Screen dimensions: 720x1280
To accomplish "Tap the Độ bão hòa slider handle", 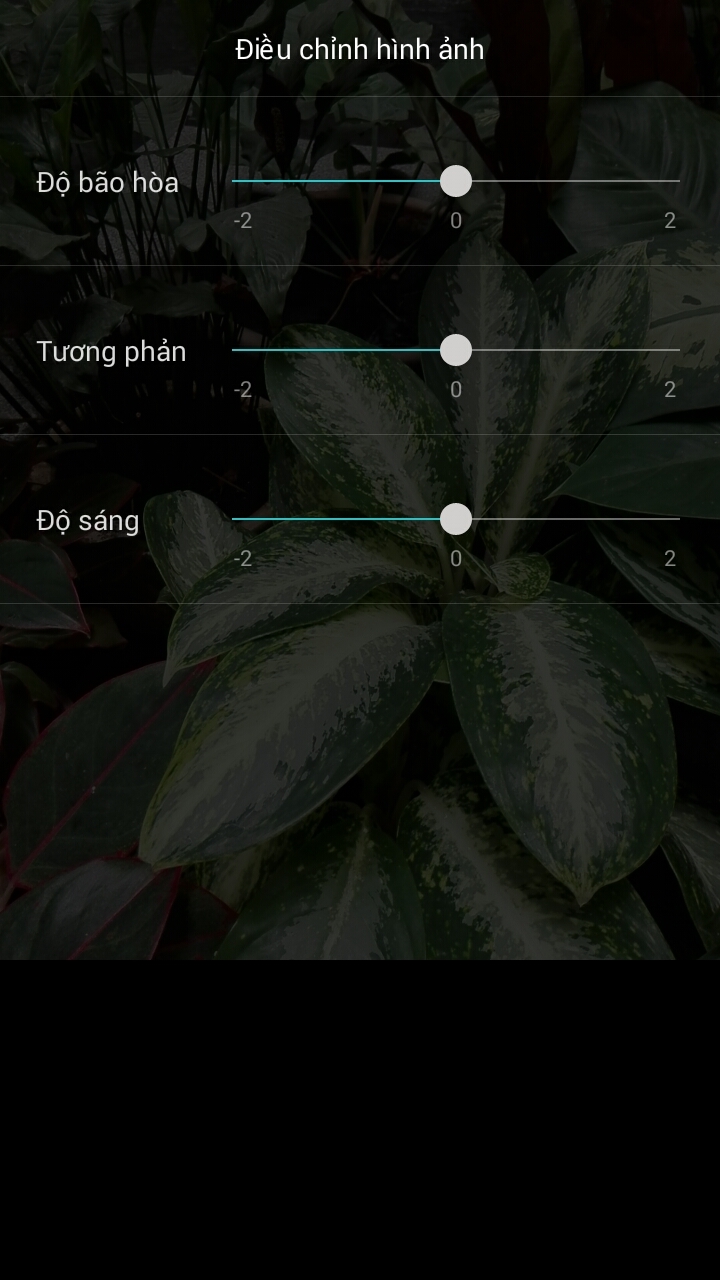I will click(x=456, y=181).
